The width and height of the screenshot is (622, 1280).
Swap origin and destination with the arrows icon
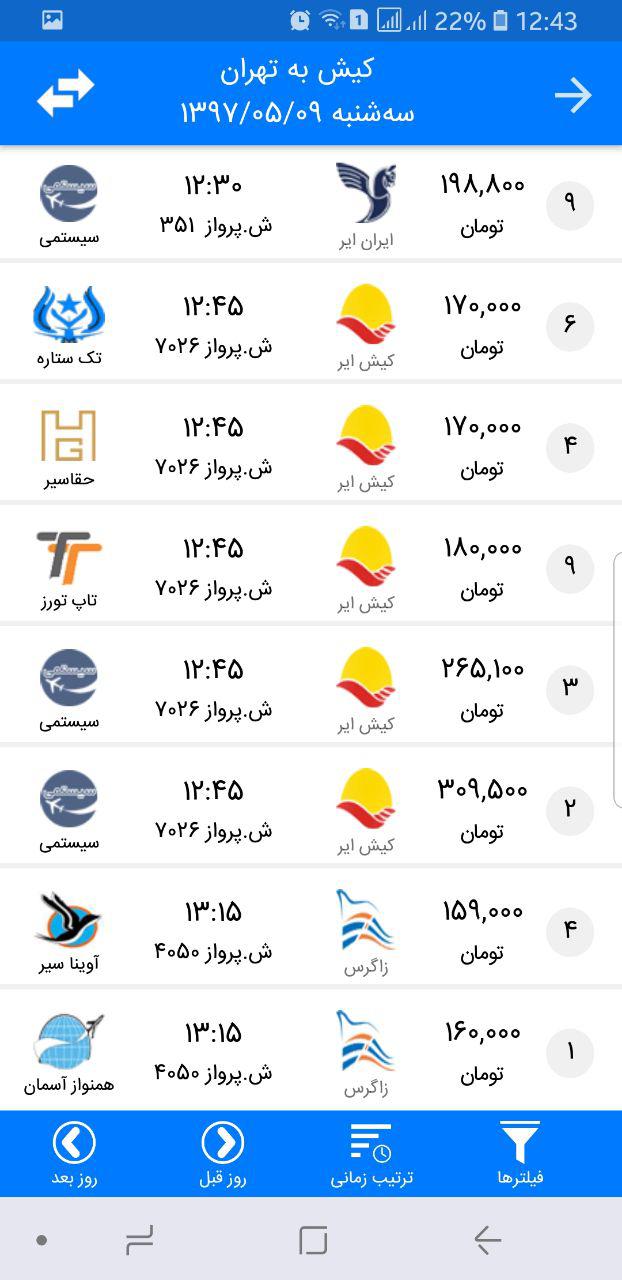point(65,94)
